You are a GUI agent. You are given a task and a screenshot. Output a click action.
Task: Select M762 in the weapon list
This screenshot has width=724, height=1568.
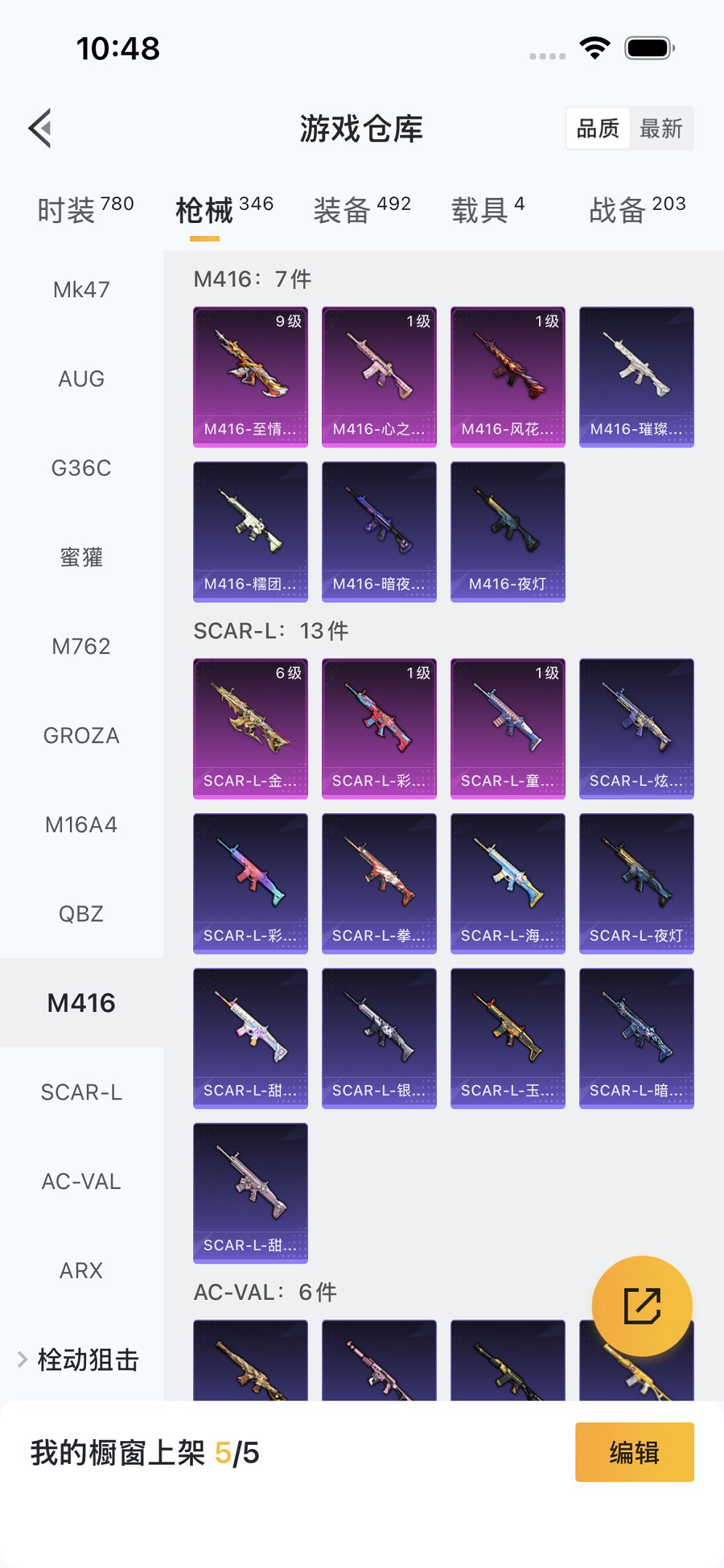point(82,646)
